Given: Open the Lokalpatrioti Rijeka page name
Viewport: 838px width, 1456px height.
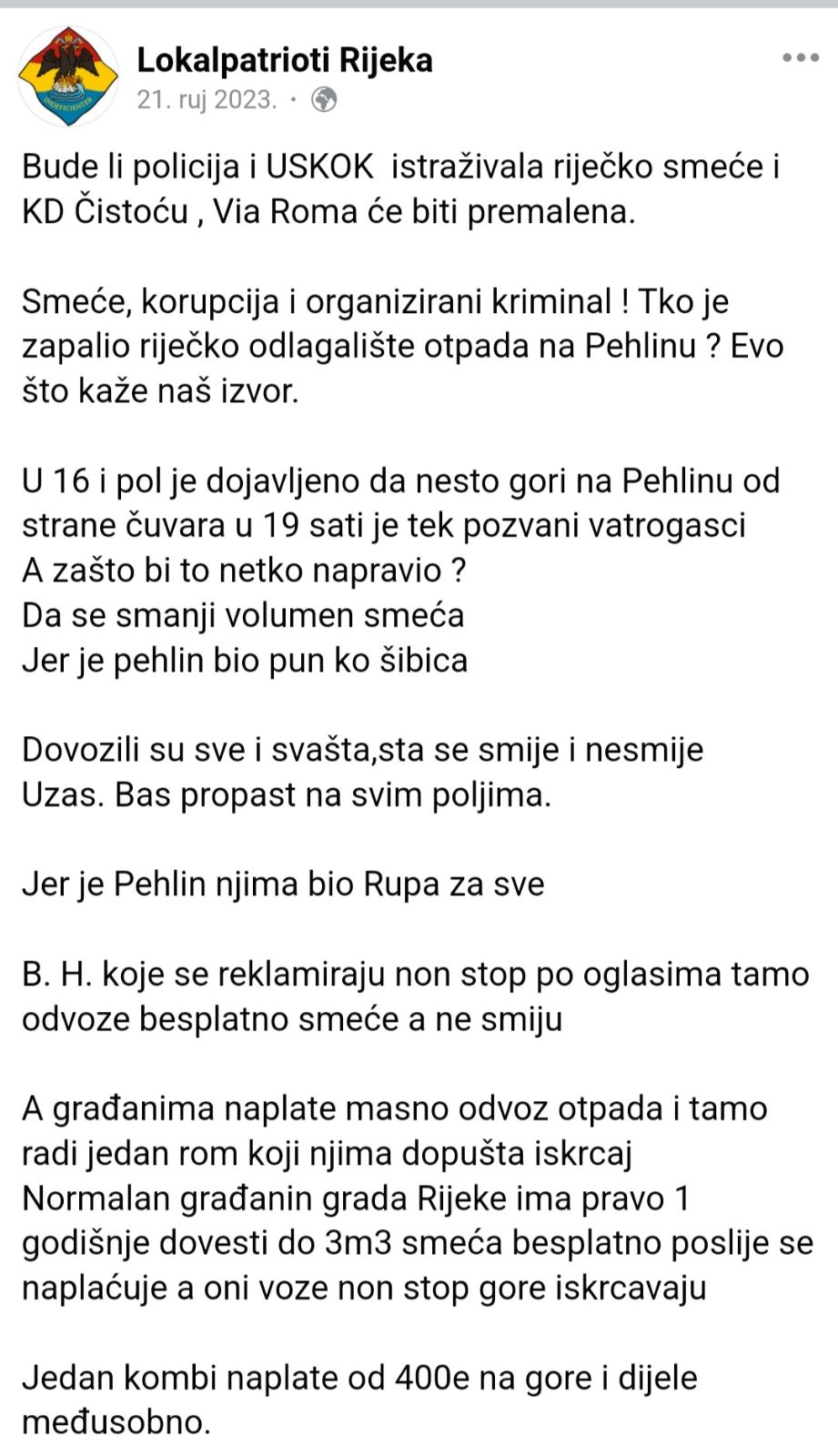Looking at the screenshot, I should click(284, 60).
